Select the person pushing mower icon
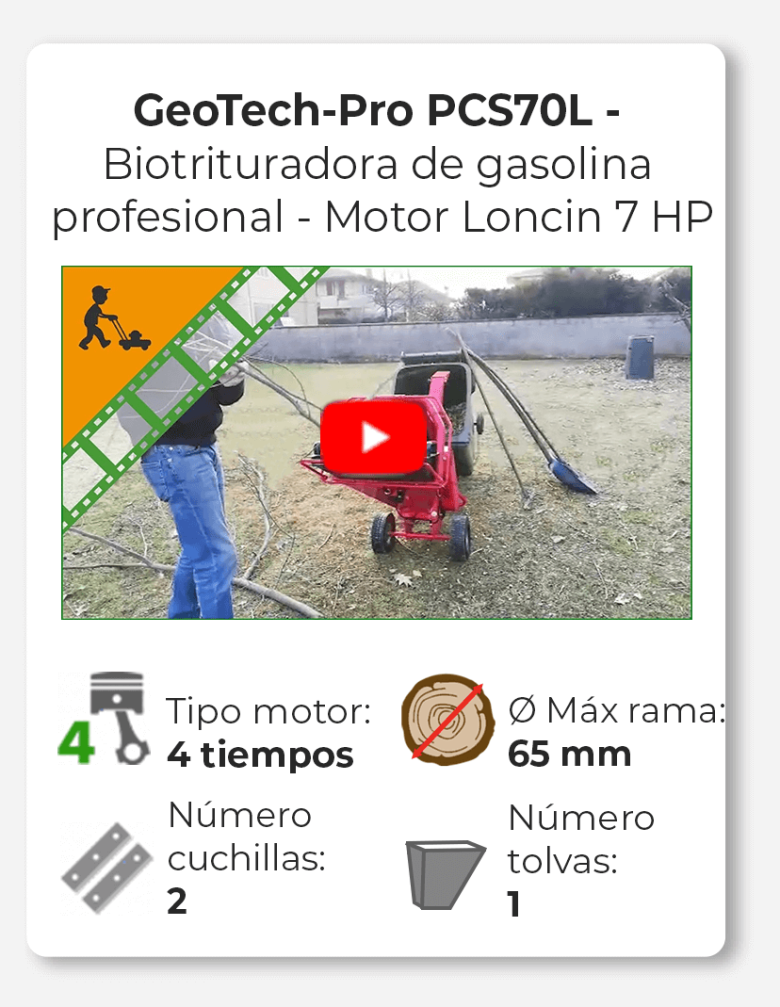Screen dimensions: 780x1007 tap(115, 318)
